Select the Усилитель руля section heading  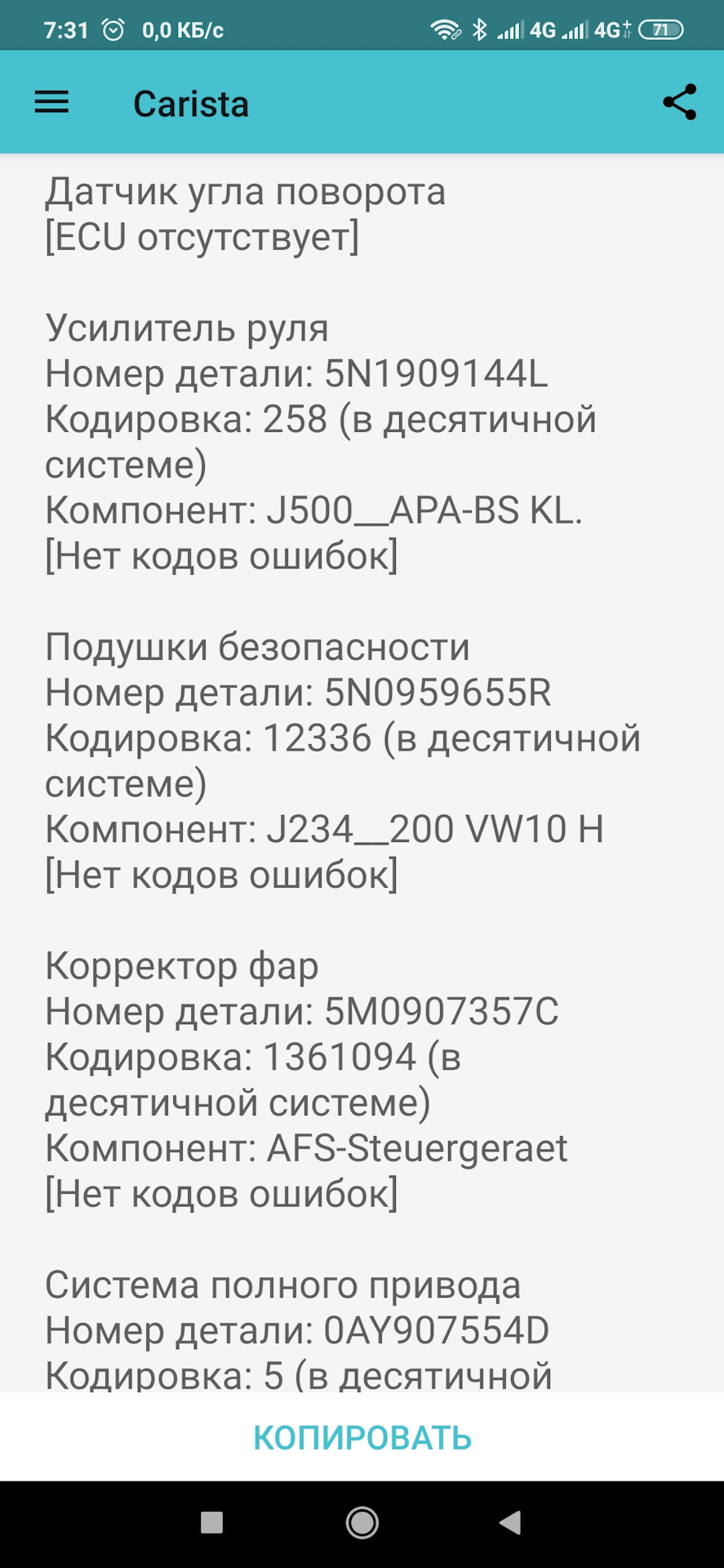(x=187, y=328)
